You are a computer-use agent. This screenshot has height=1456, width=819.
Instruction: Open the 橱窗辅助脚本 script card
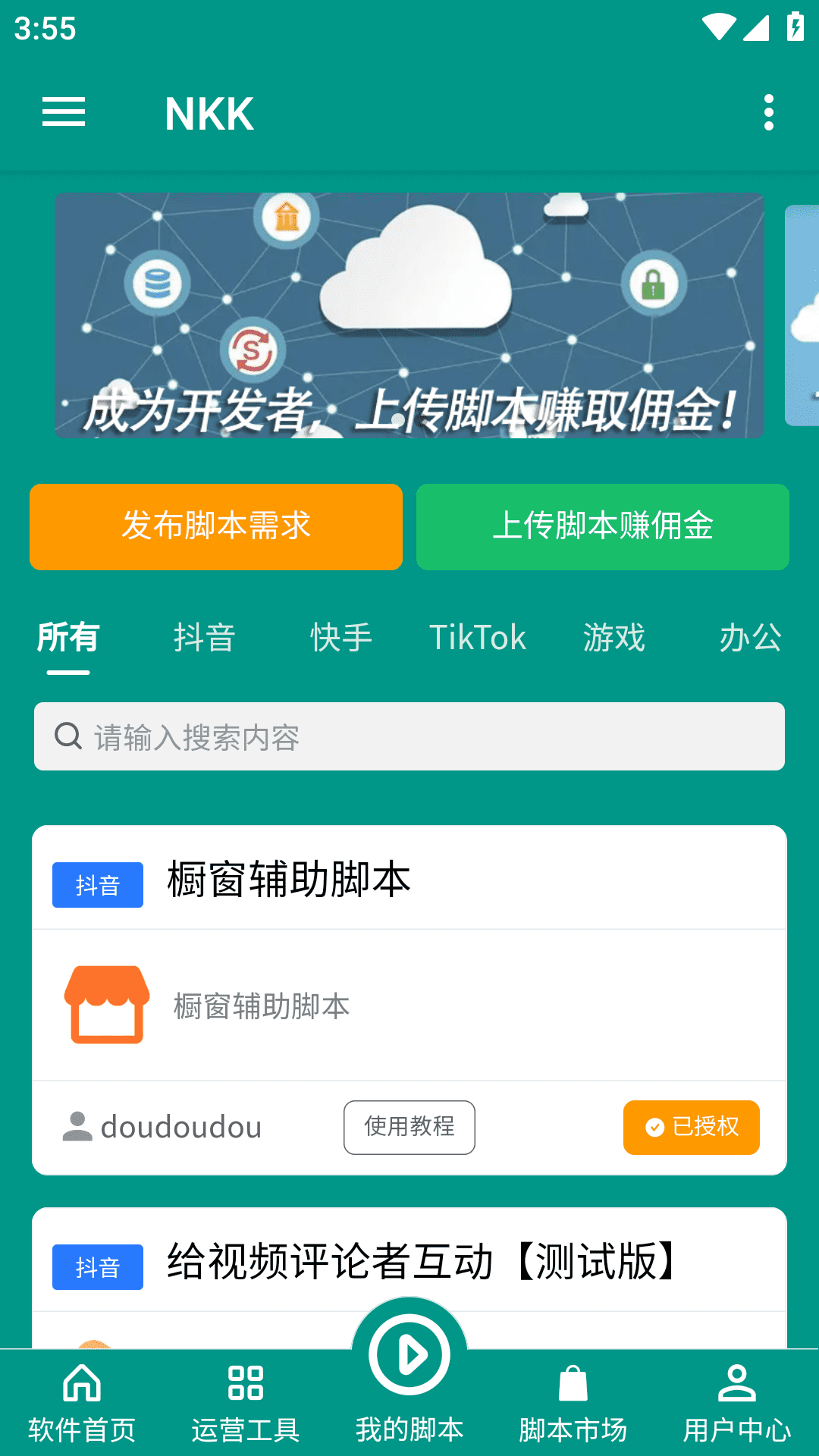tap(409, 1004)
